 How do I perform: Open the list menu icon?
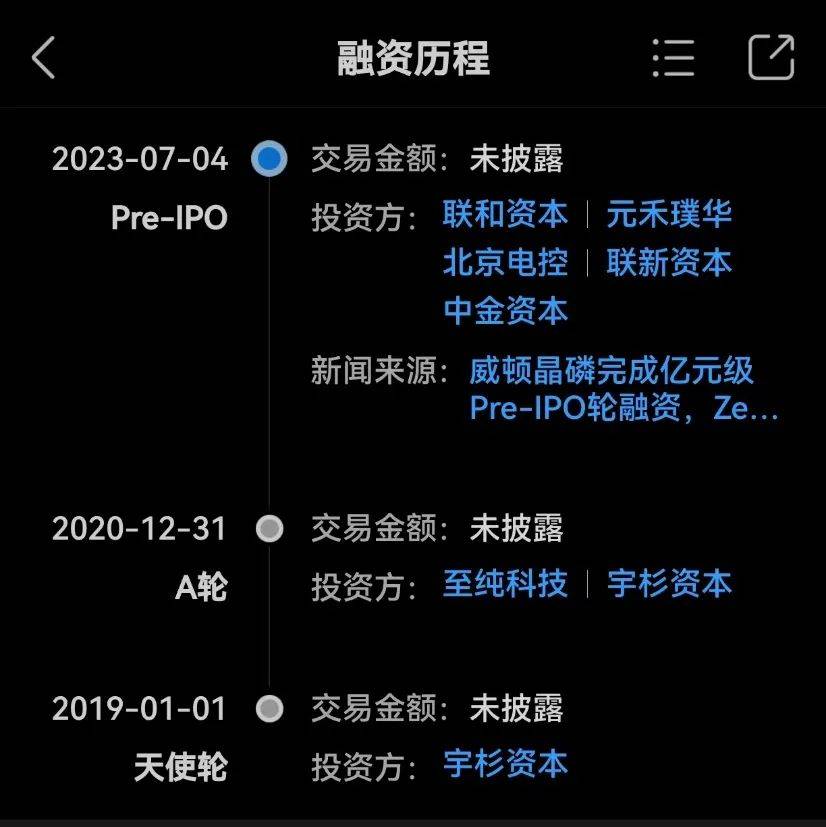click(673, 58)
